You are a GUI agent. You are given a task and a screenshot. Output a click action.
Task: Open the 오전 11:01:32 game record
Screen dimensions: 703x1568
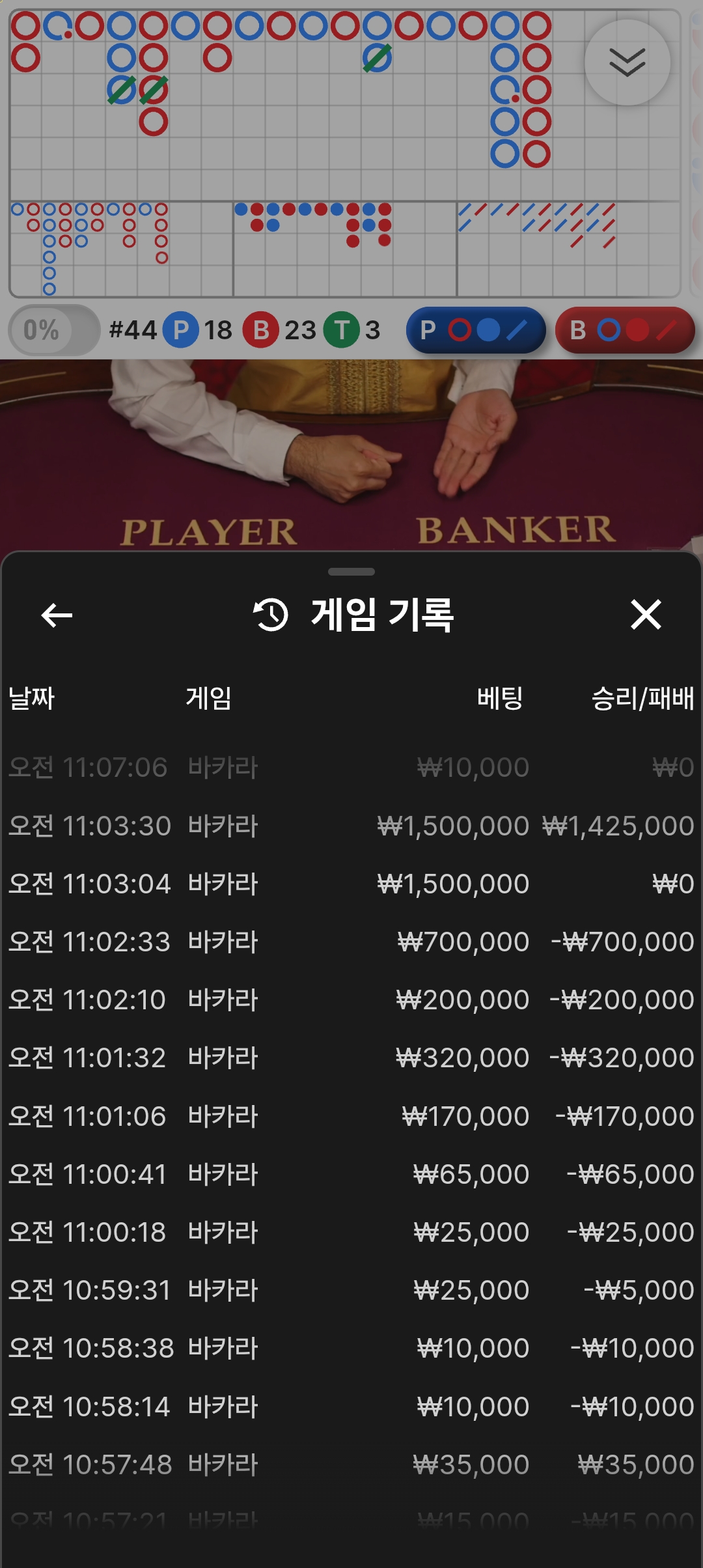pos(351,1057)
